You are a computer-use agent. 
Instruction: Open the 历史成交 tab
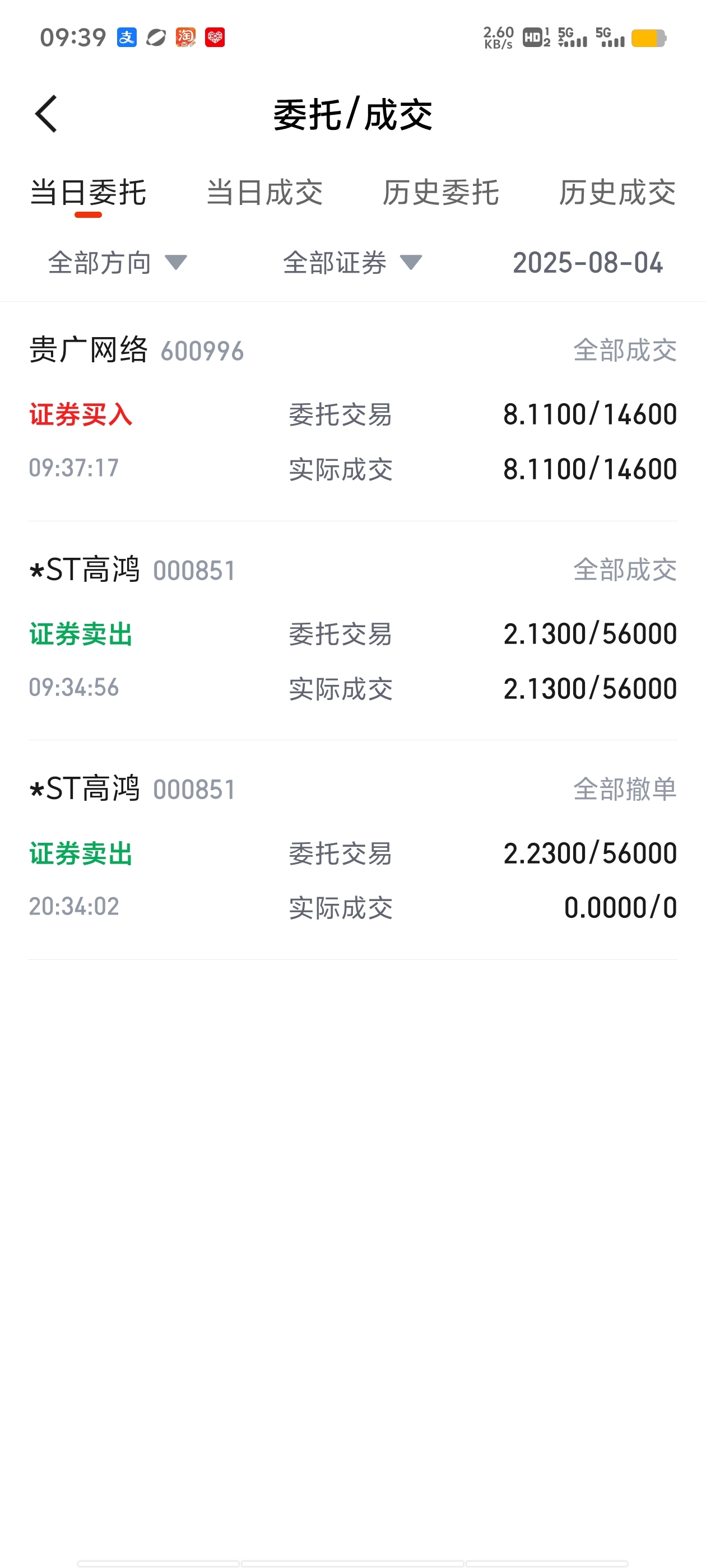pos(617,193)
